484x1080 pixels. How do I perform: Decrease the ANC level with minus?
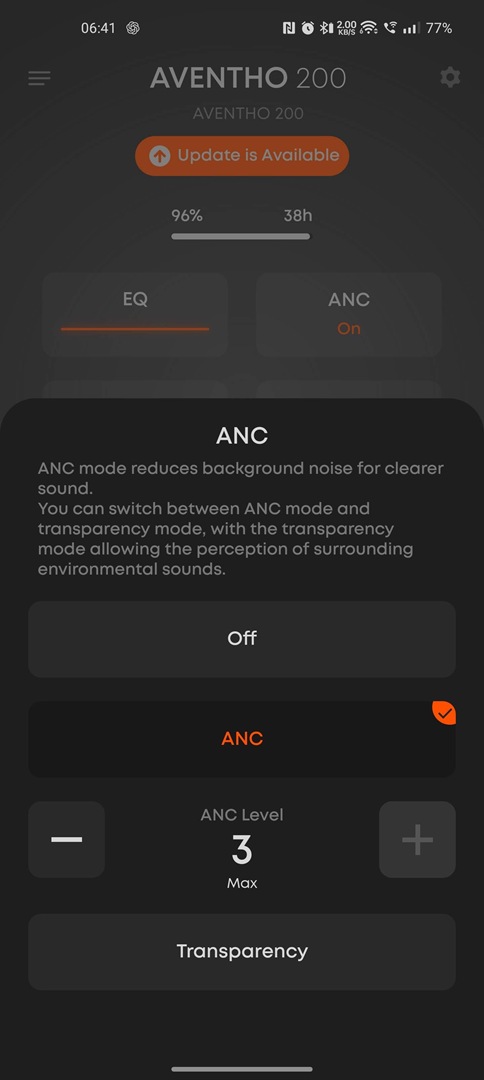(67, 839)
